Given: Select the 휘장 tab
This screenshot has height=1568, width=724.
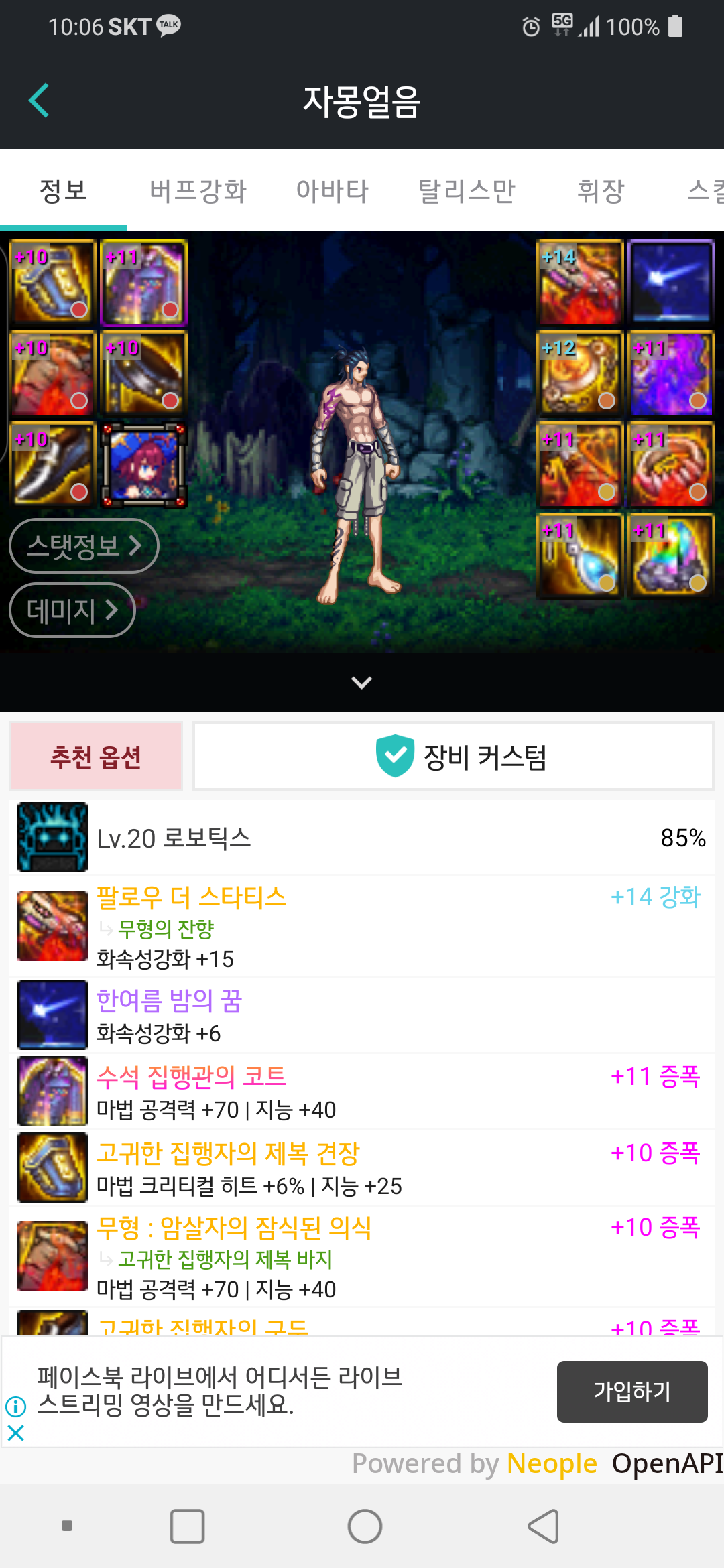Looking at the screenshot, I should (x=601, y=191).
